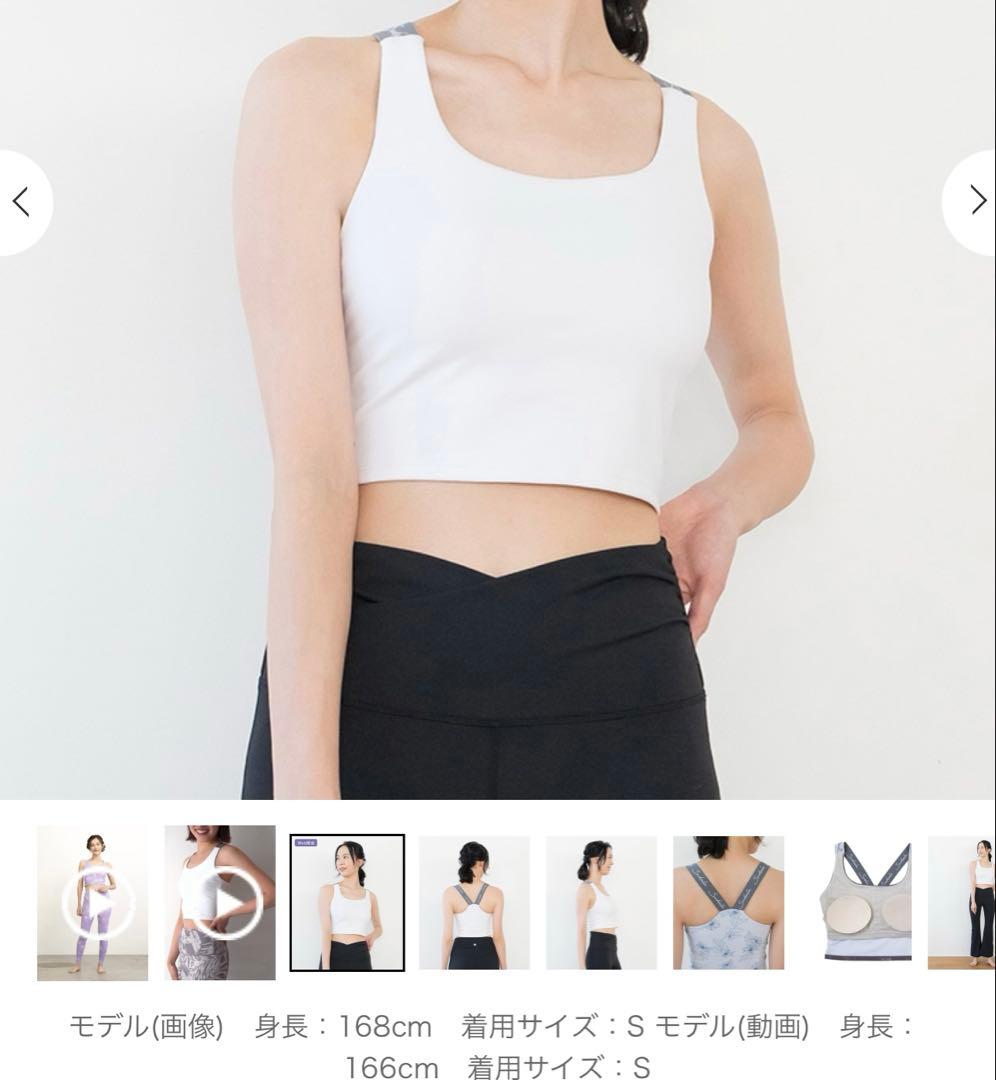Image resolution: width=996 pixels, height=1080 pixels.
Task: Click the right chevron inside the white circle
Action: [975, 201]
